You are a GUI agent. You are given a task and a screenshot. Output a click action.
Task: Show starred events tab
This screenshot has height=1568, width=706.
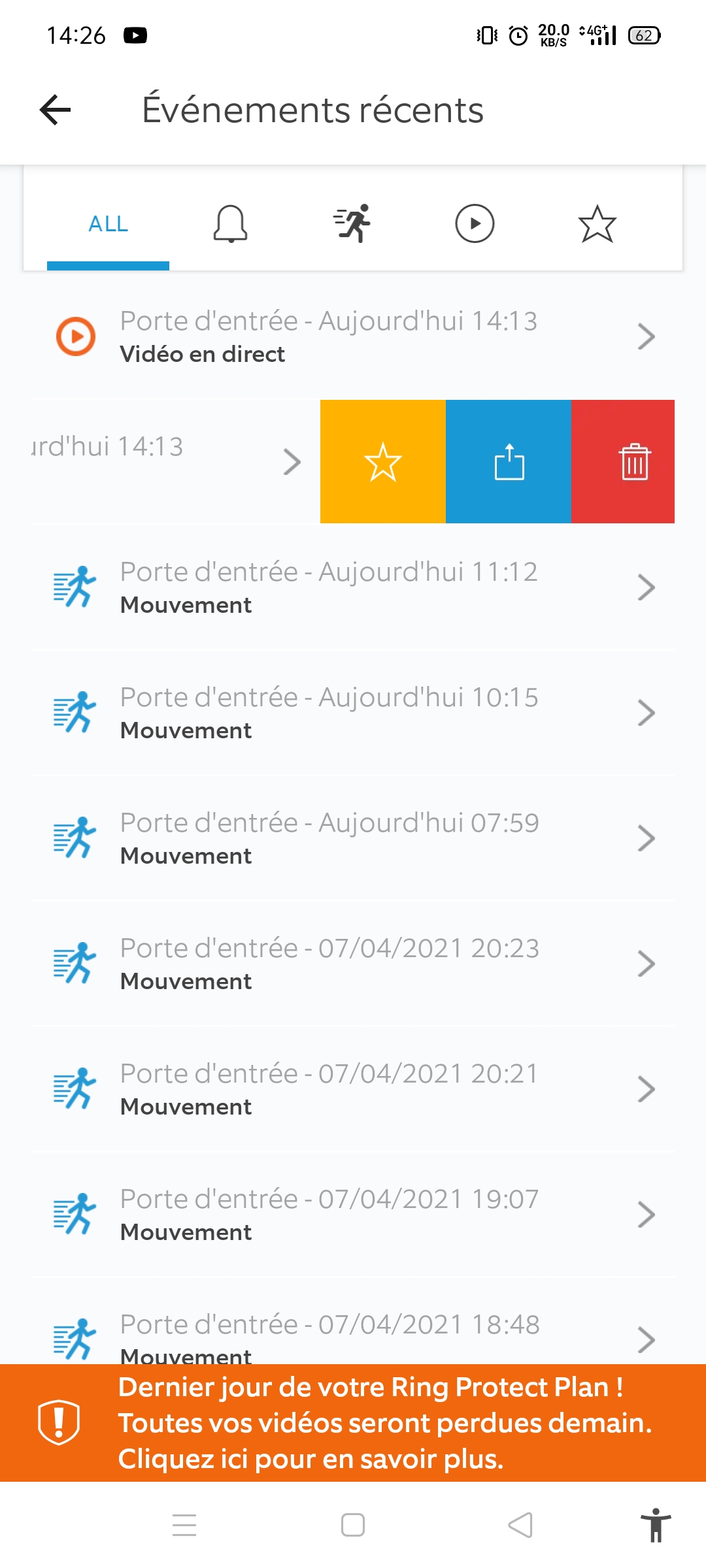pos(597,224)
